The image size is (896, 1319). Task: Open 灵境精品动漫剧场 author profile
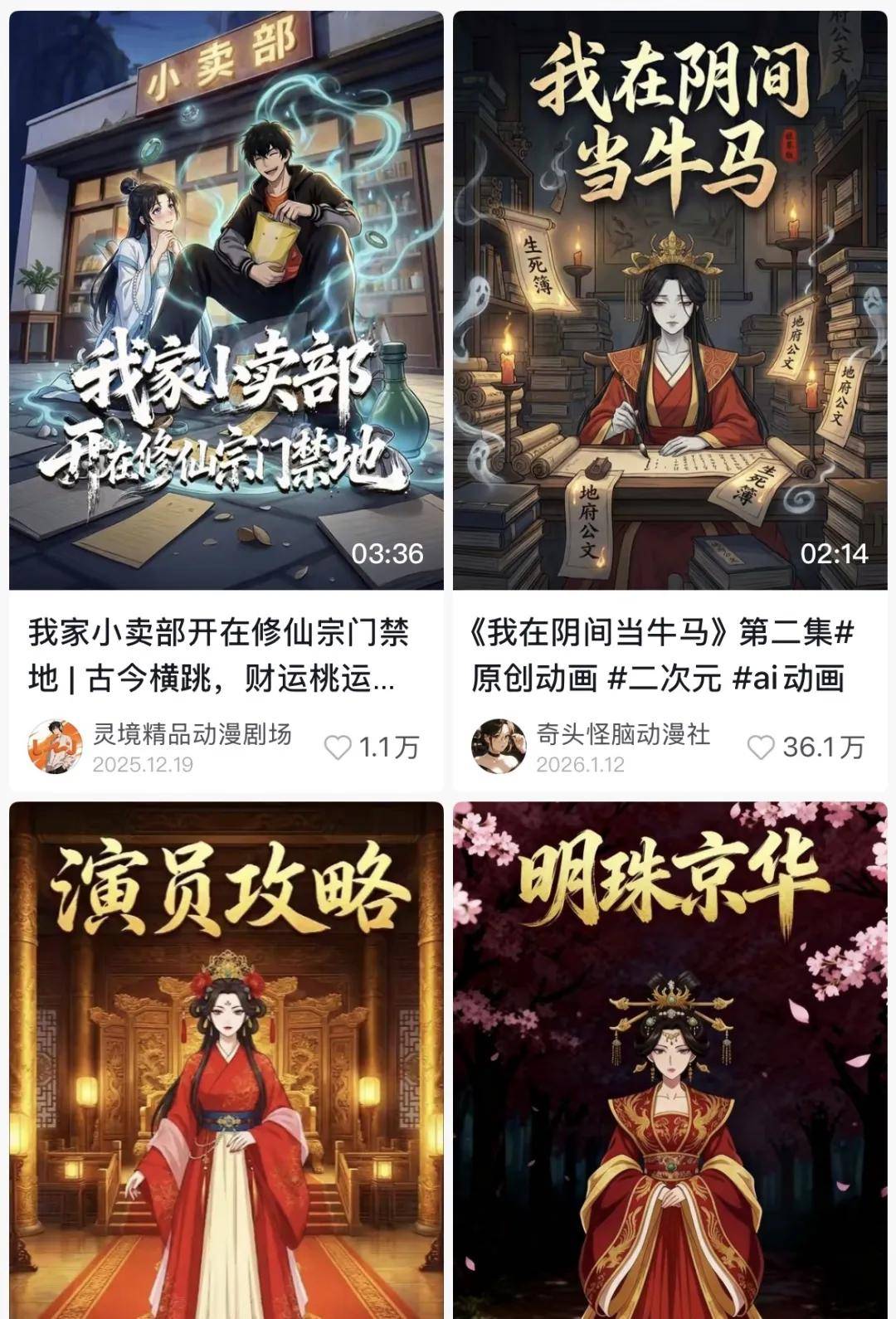point(55,746)
